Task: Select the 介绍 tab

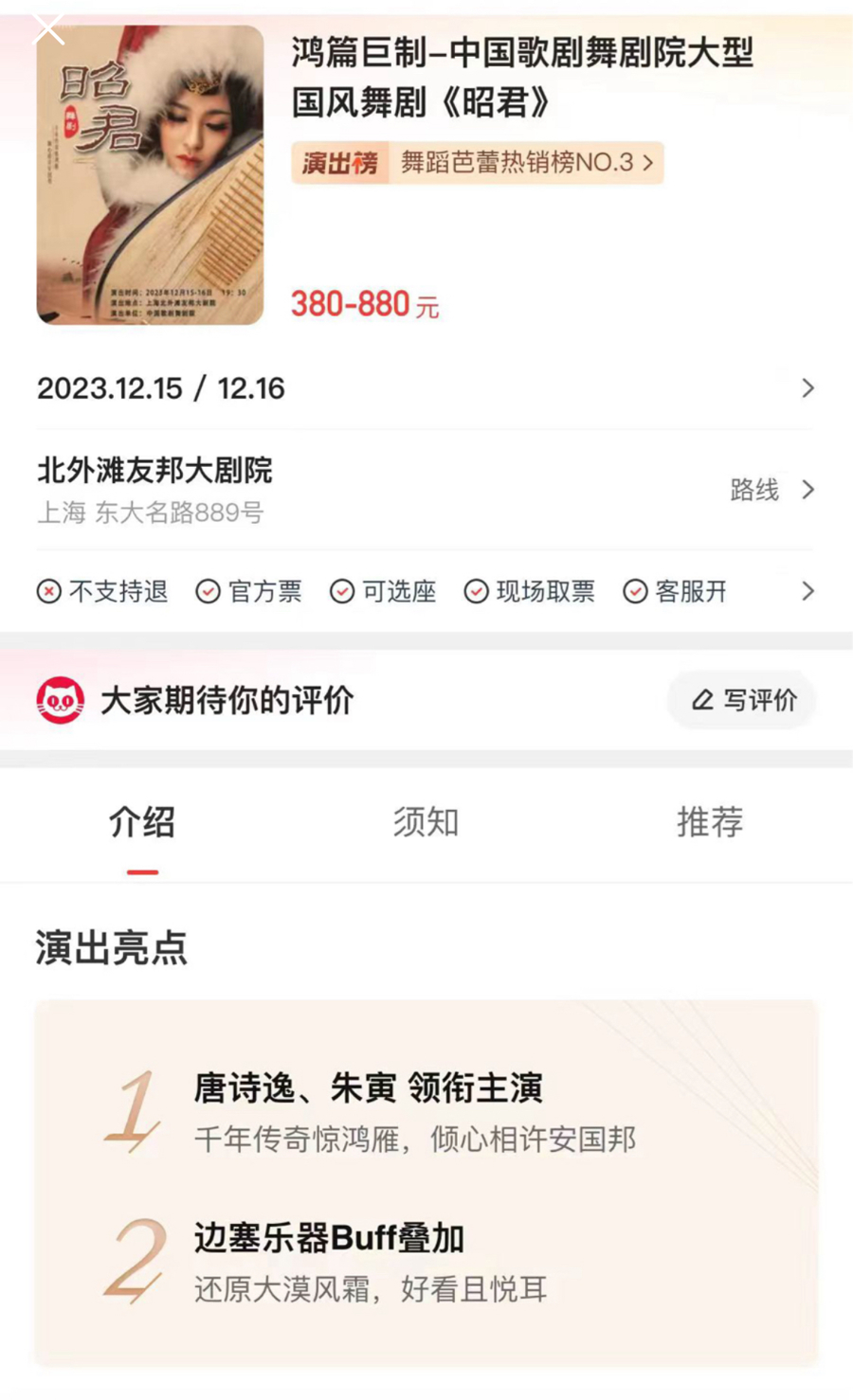Action: pos(142,822)
